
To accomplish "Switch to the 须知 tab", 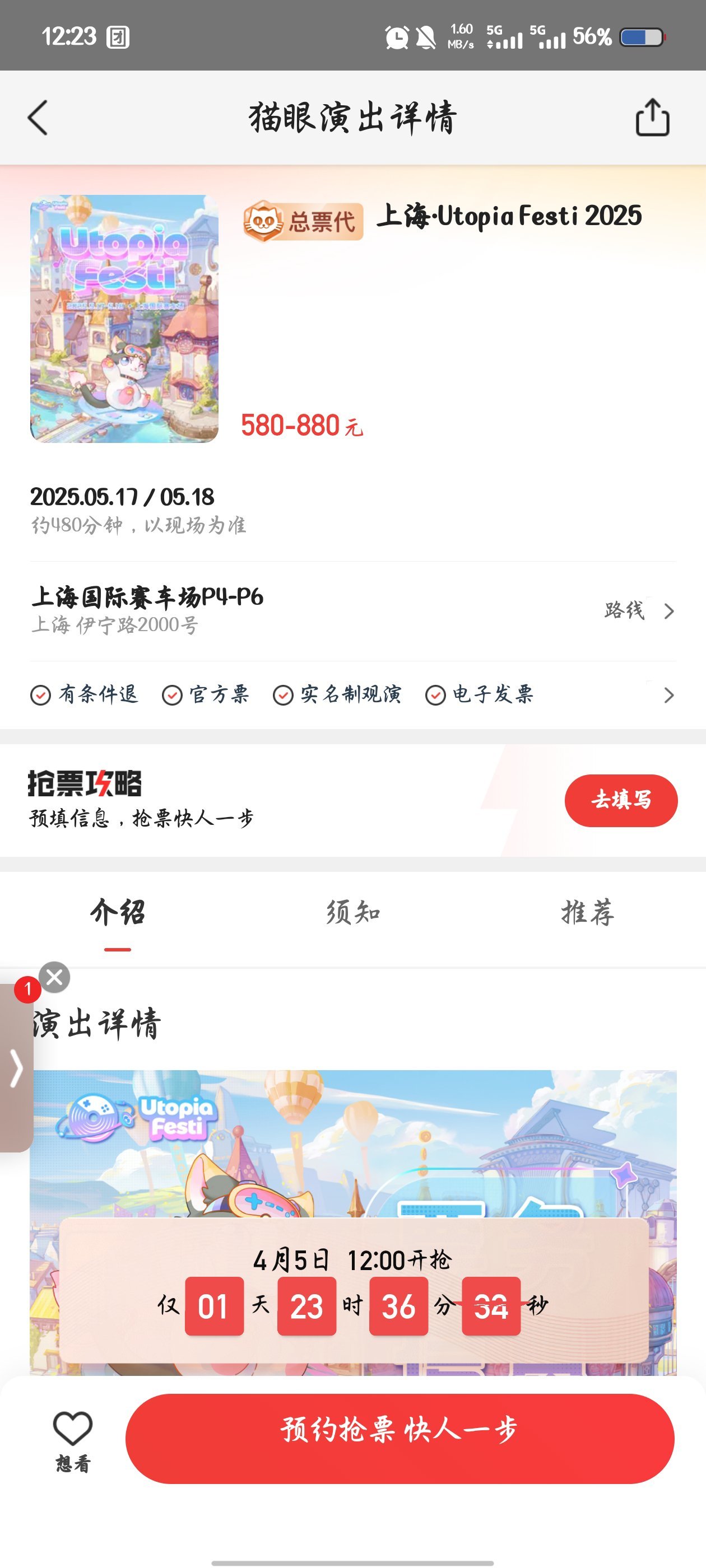I will [x=352, y=912].
